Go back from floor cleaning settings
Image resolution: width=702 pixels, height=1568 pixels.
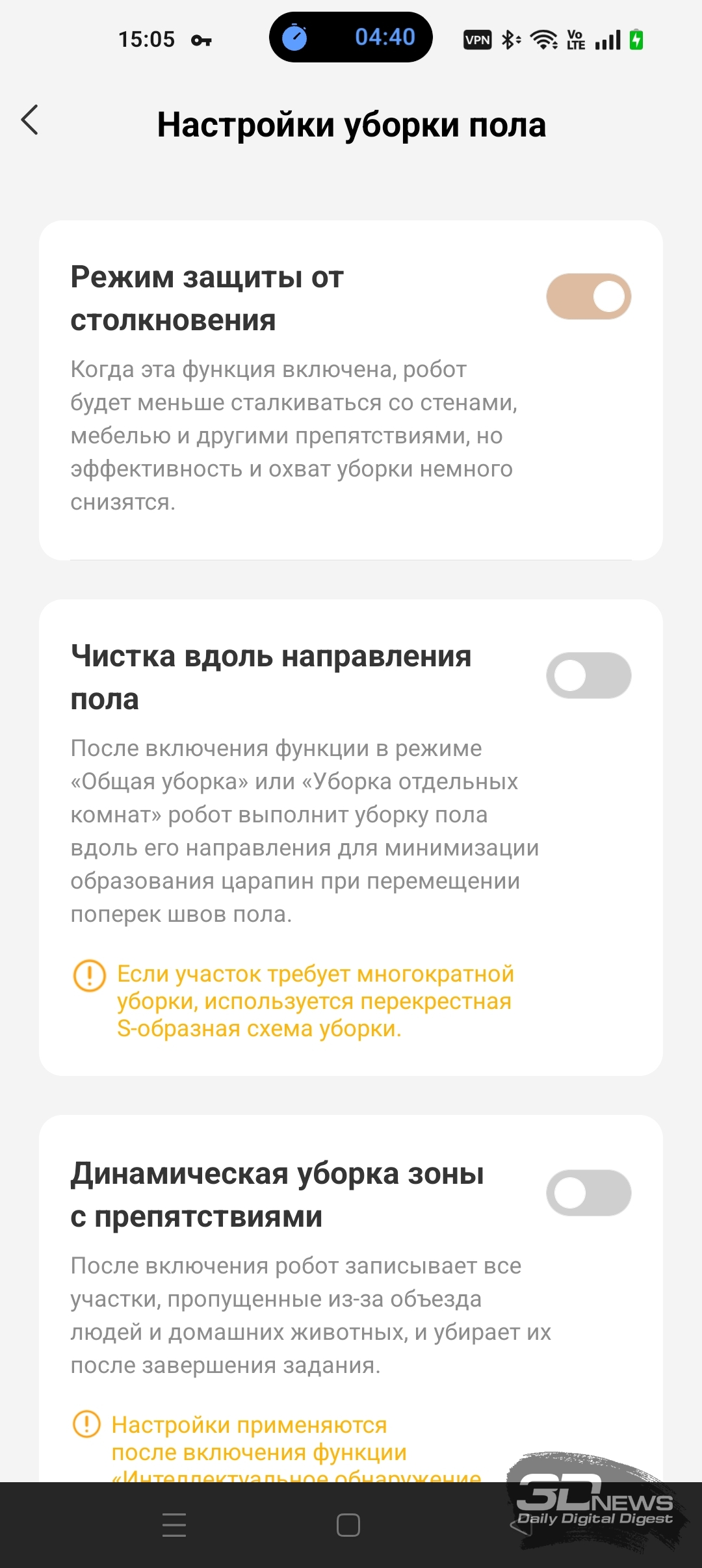(30, 120)
